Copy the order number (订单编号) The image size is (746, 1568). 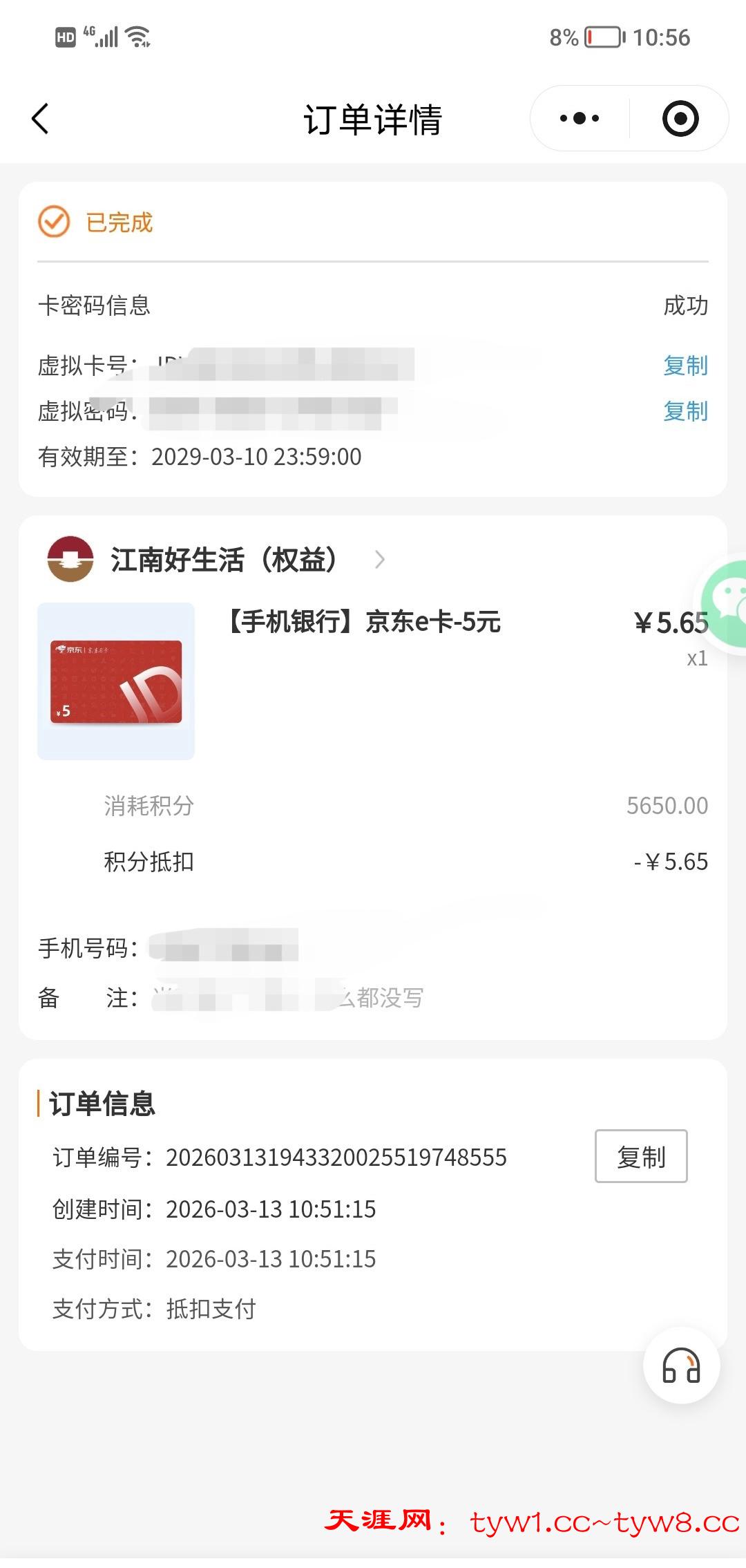tap(640, 1156)
